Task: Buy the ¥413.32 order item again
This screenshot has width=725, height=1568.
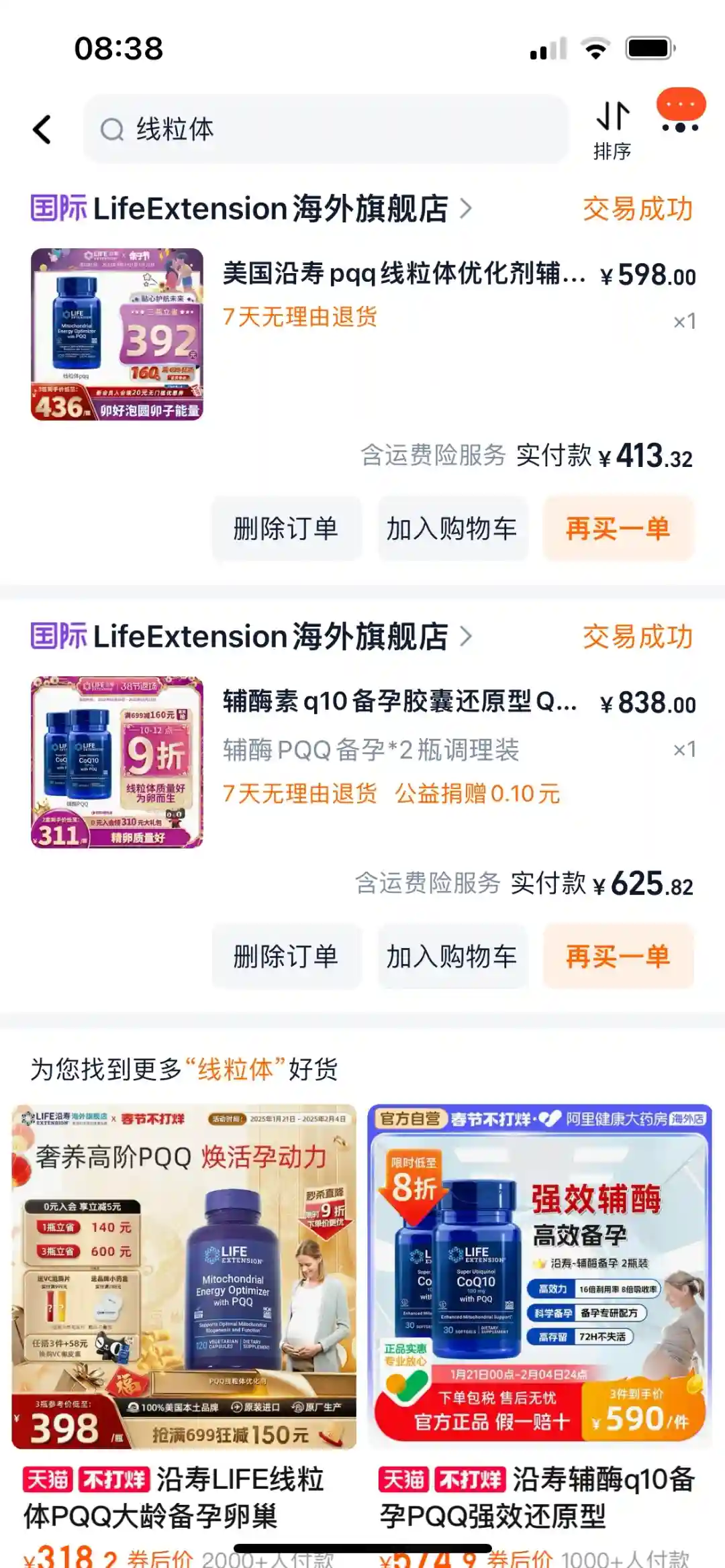Action: [618, 529]
